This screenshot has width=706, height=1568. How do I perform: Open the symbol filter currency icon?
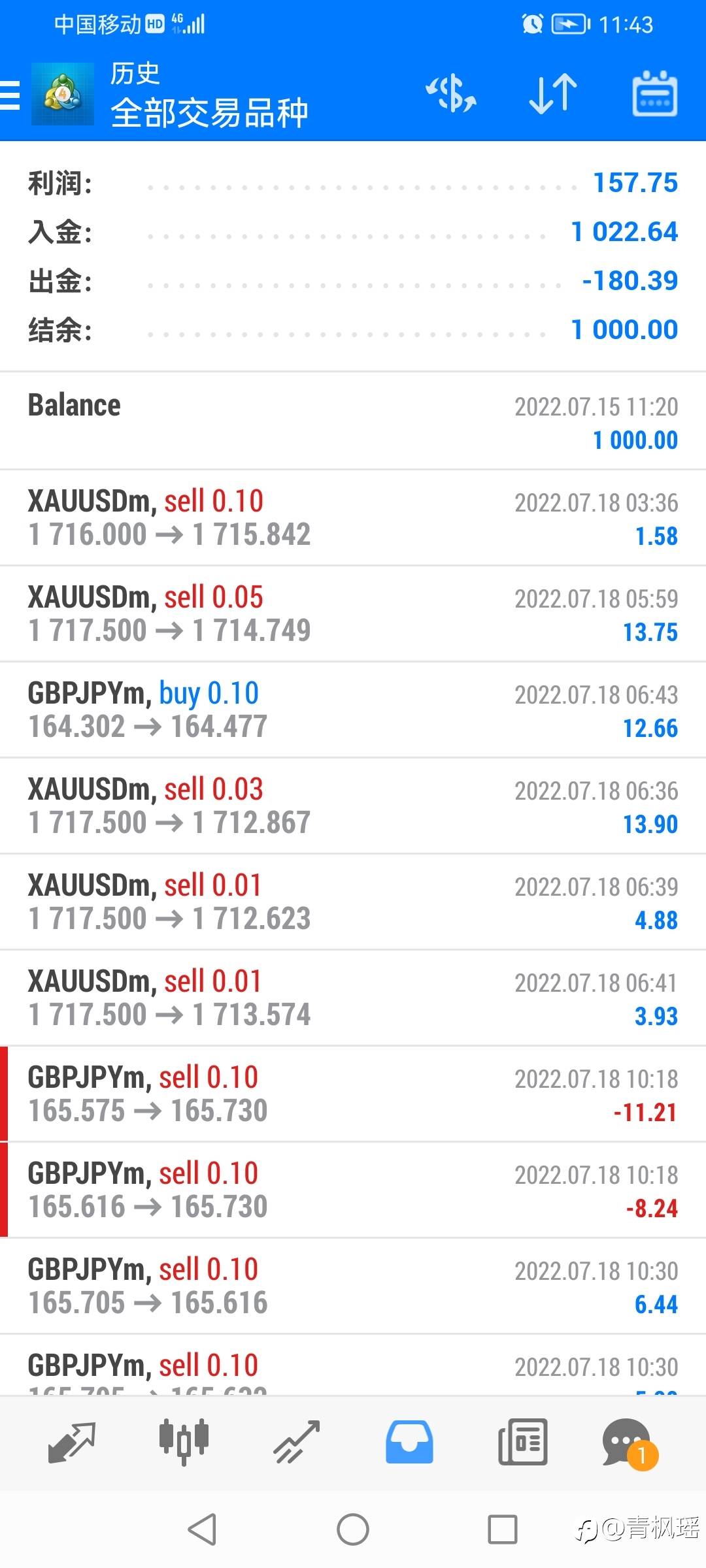point(451,94)
